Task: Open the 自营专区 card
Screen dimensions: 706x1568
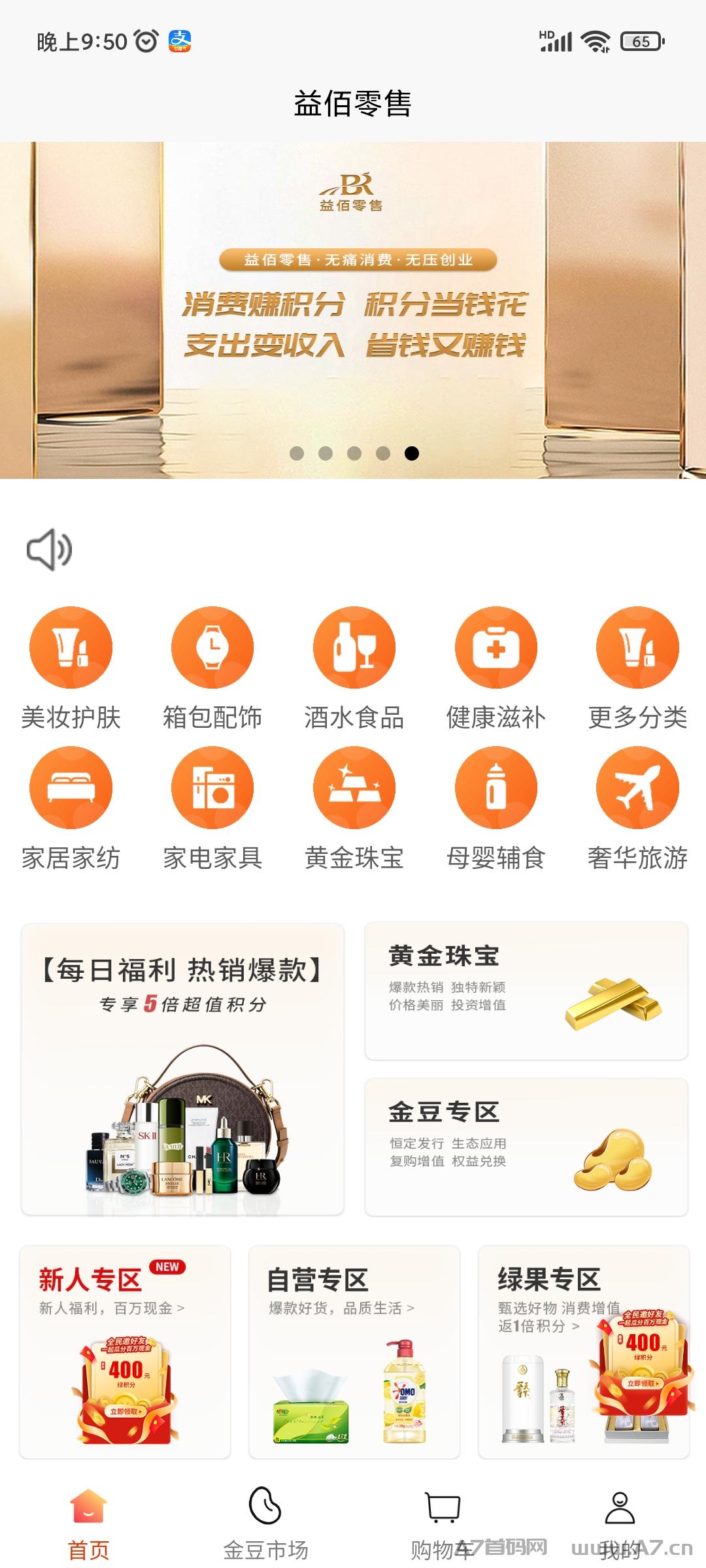Action: (x=354, y=1352)
